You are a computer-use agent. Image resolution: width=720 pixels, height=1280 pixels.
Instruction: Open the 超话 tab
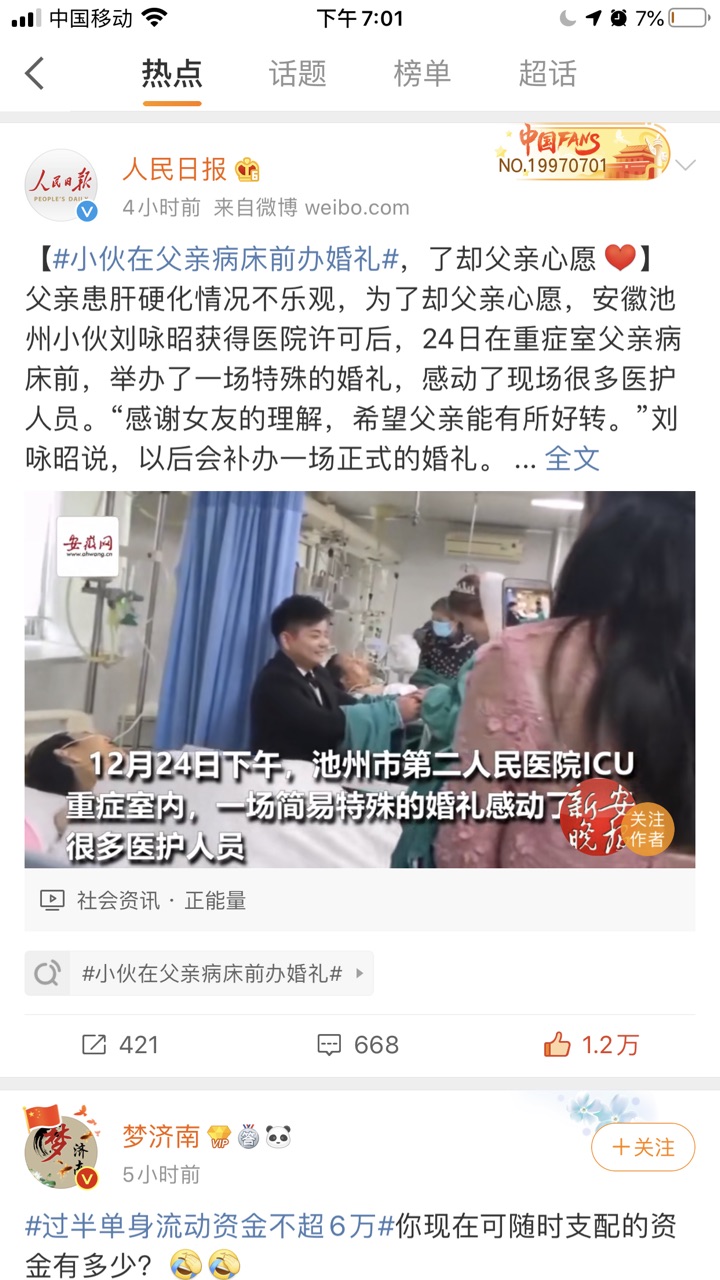tap(547, 74)
